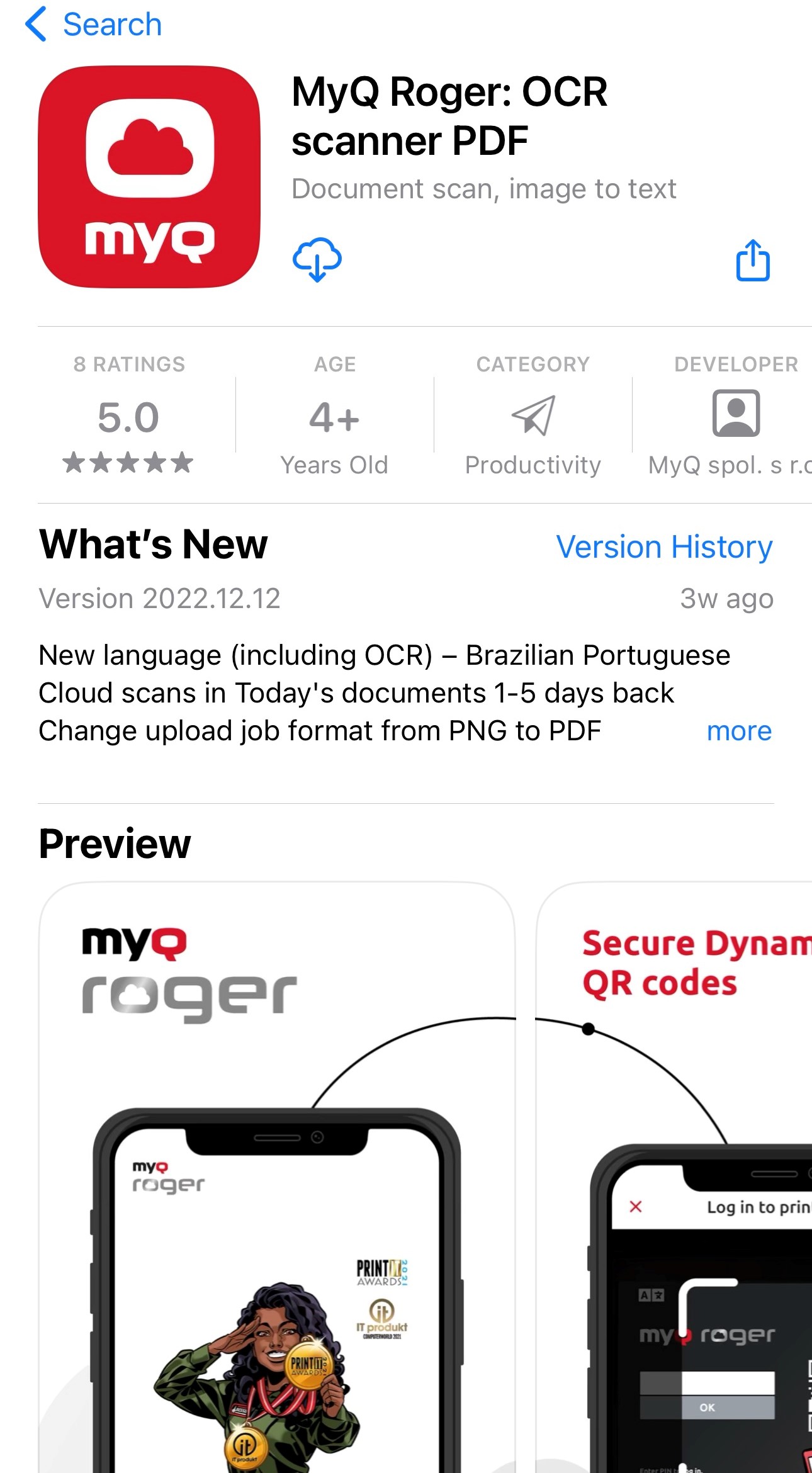
Task: Tap Version 2022.12.12 text
Action: (159, 599)
